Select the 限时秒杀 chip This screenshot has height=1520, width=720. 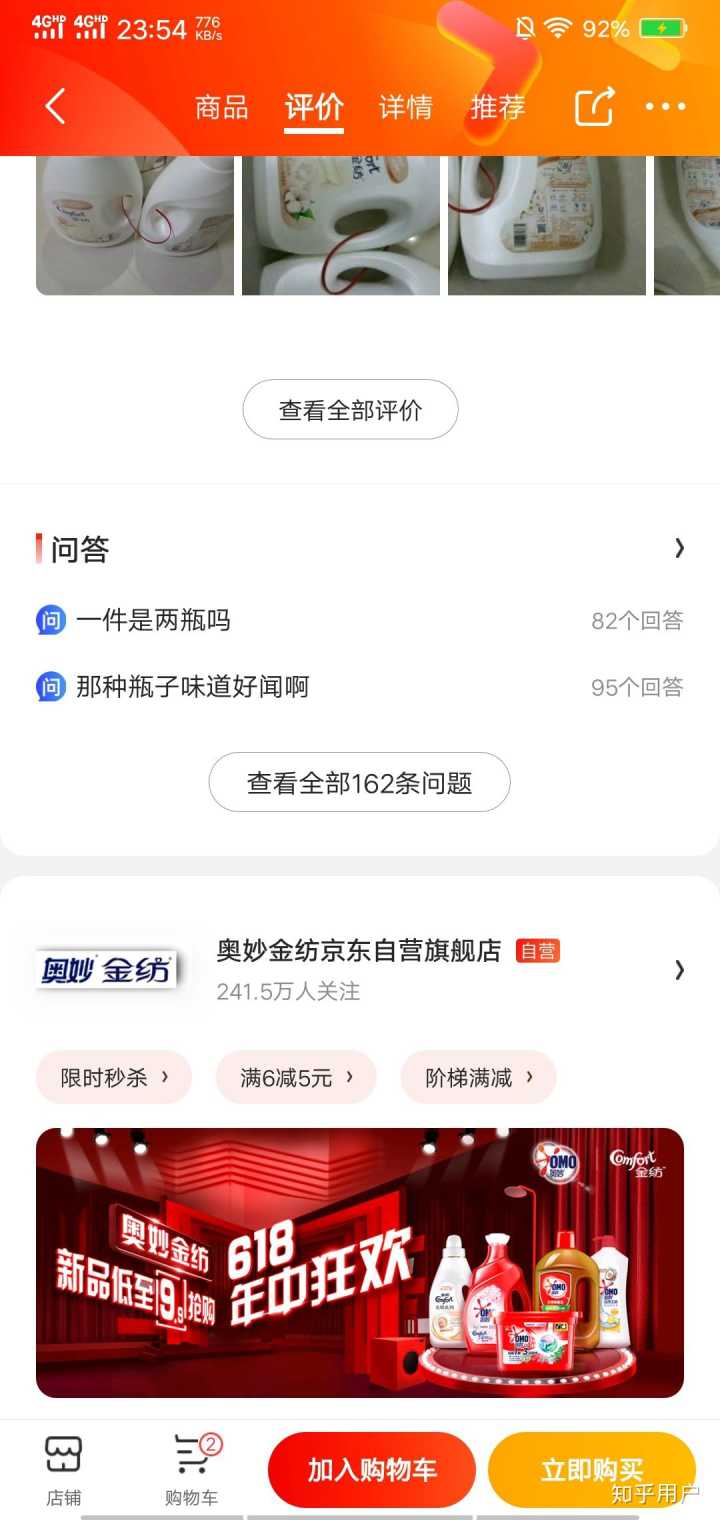point(114,1077)
